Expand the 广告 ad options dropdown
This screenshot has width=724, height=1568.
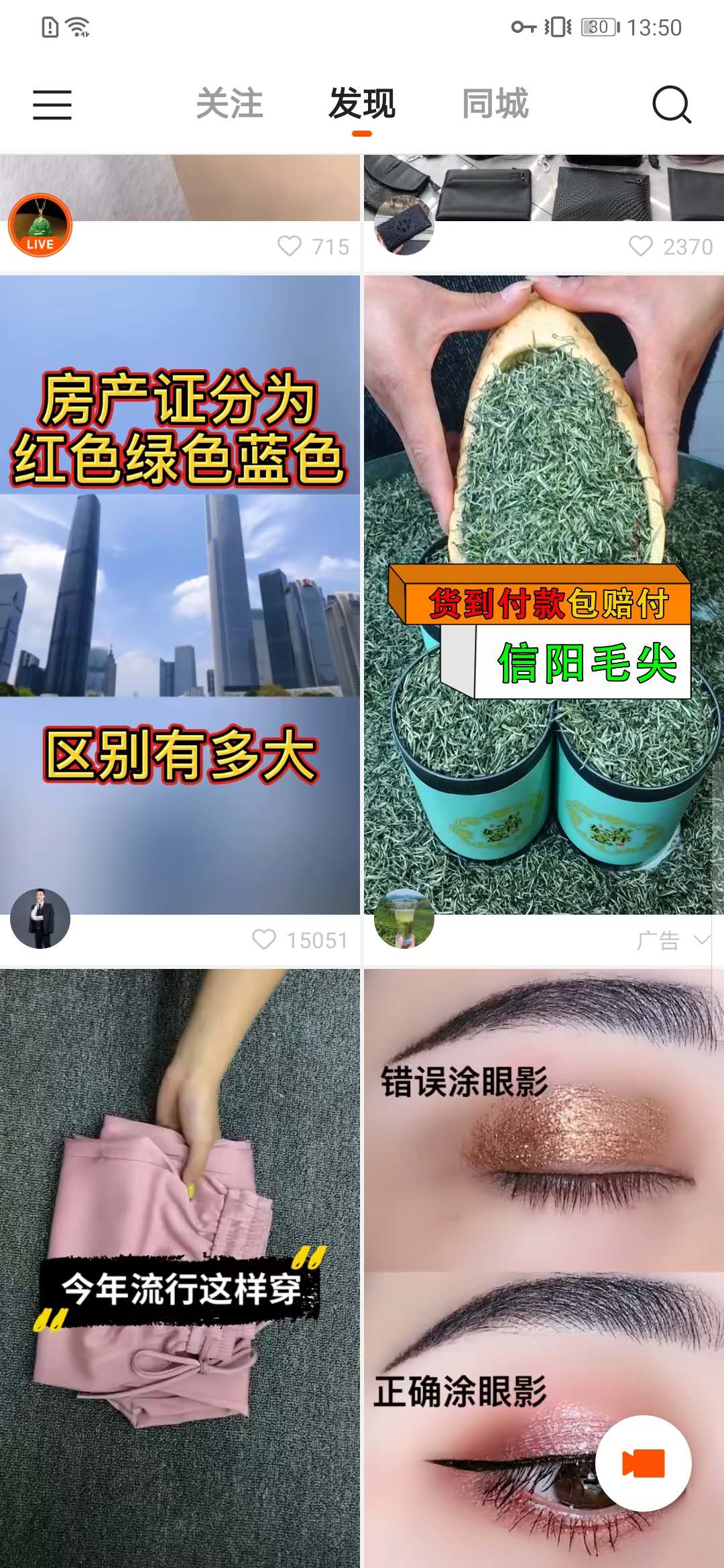point(701,939)
